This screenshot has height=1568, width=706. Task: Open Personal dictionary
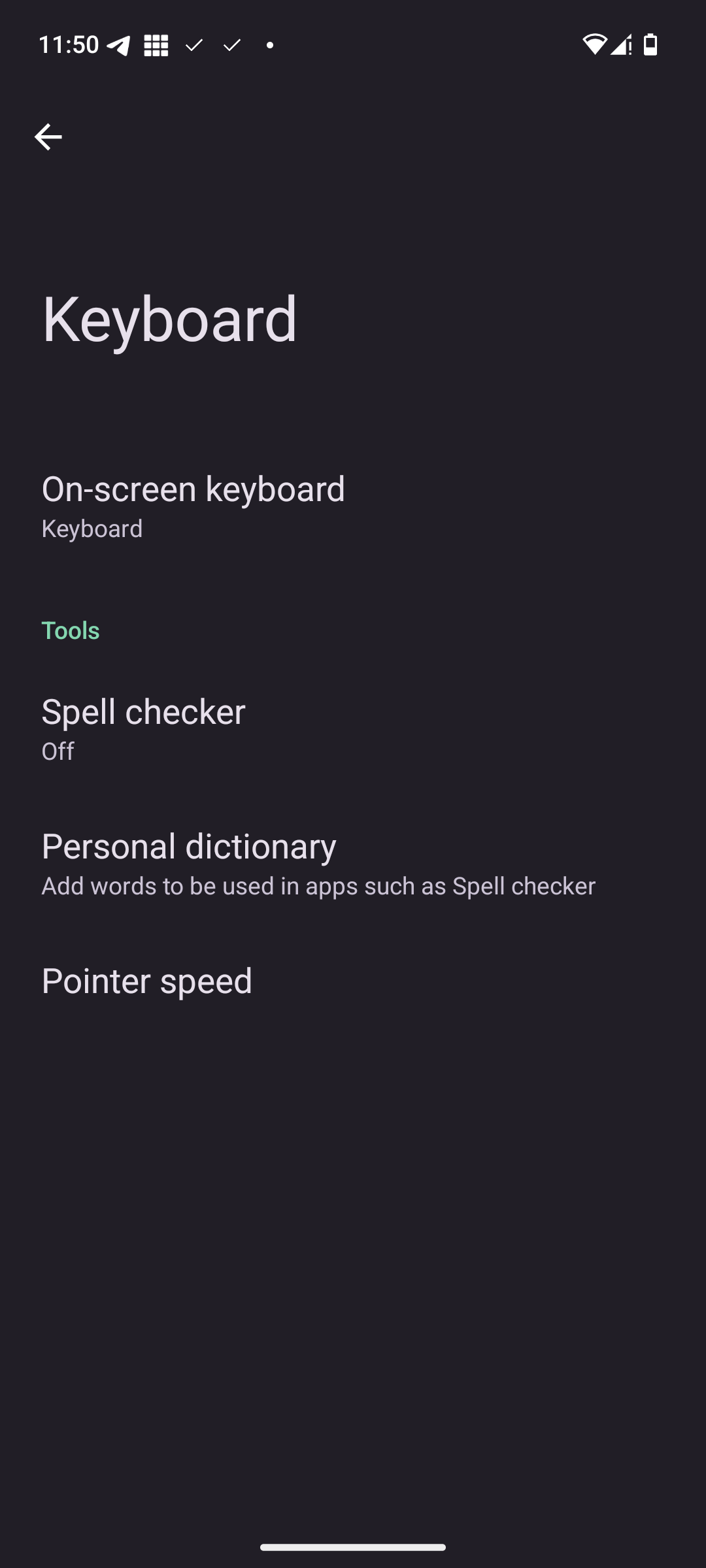[x=353, y=864]
